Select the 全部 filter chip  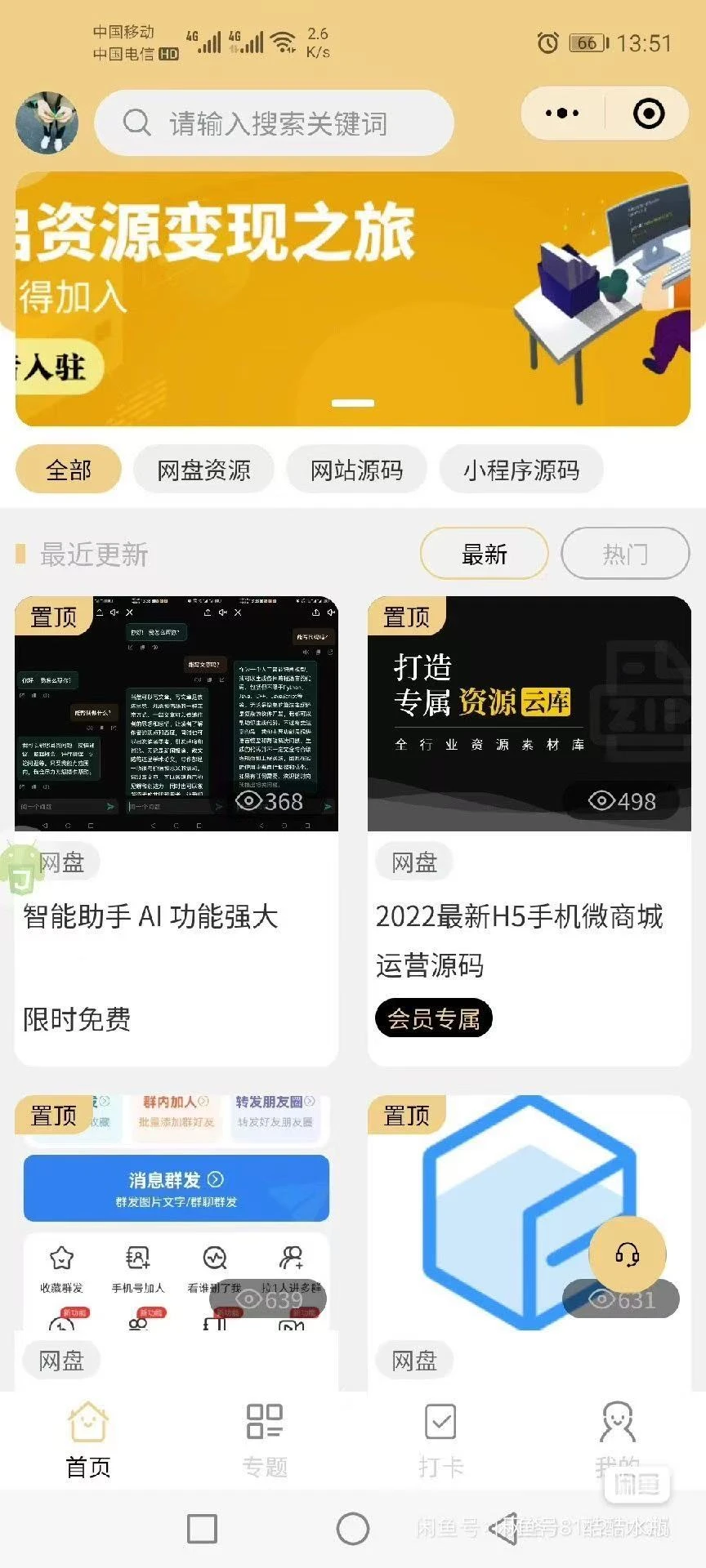tap(68, 470)
